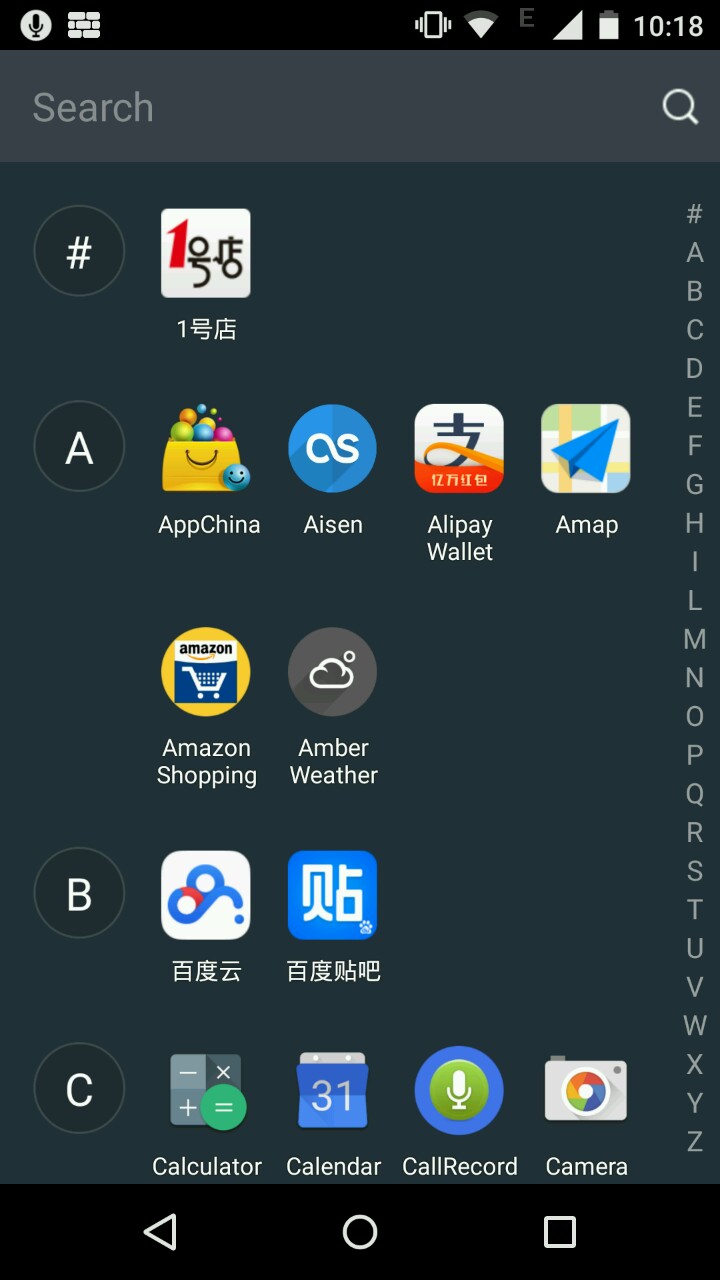Viewport: 720px width, 1280px height.
Task: Open Alipay Wallet
Action: (x=459, y=449)
